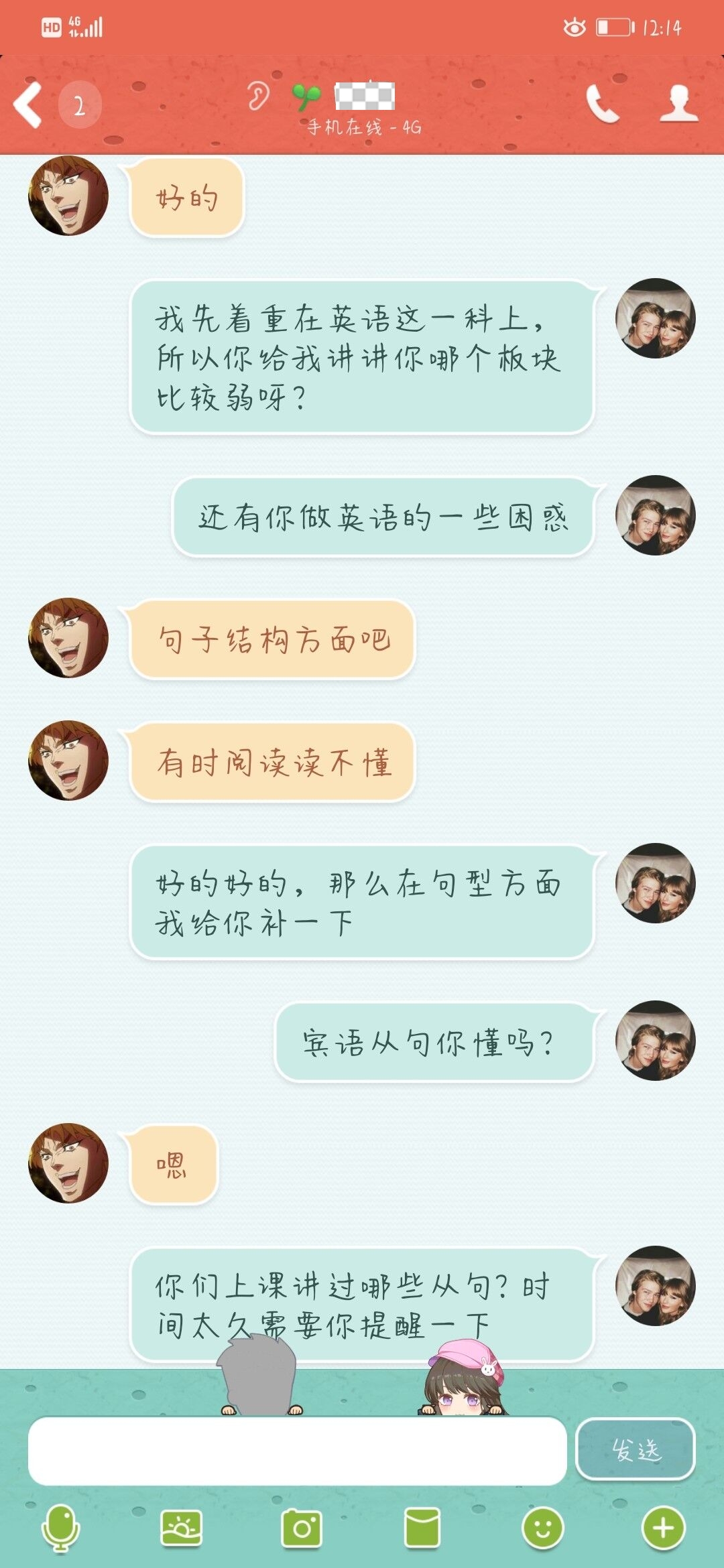Go back to the message list
Image resolution: width=724 pixels, height=1568 pixels.
click(x=28, y=105)
